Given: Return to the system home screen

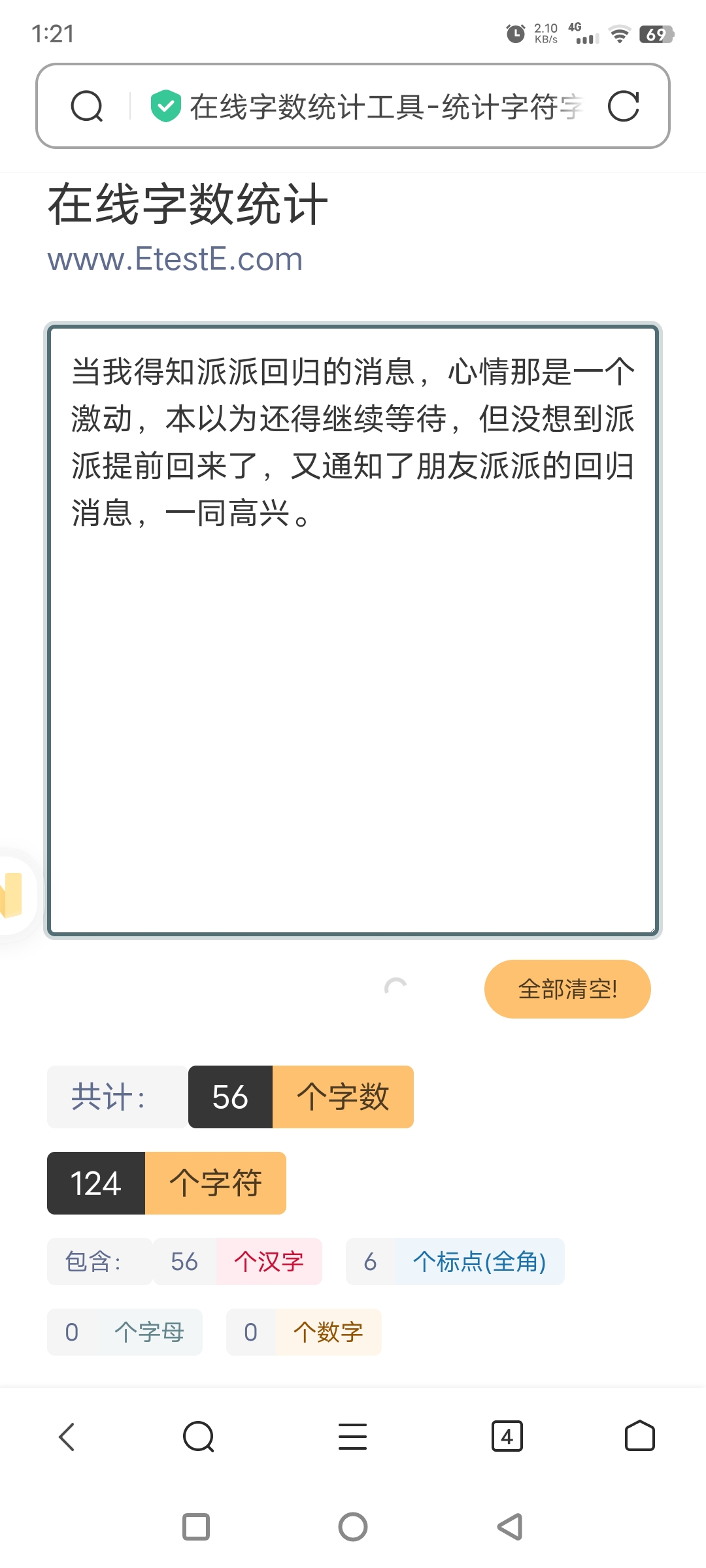Looking at the screenshot, I should (x=353, y=1527).
